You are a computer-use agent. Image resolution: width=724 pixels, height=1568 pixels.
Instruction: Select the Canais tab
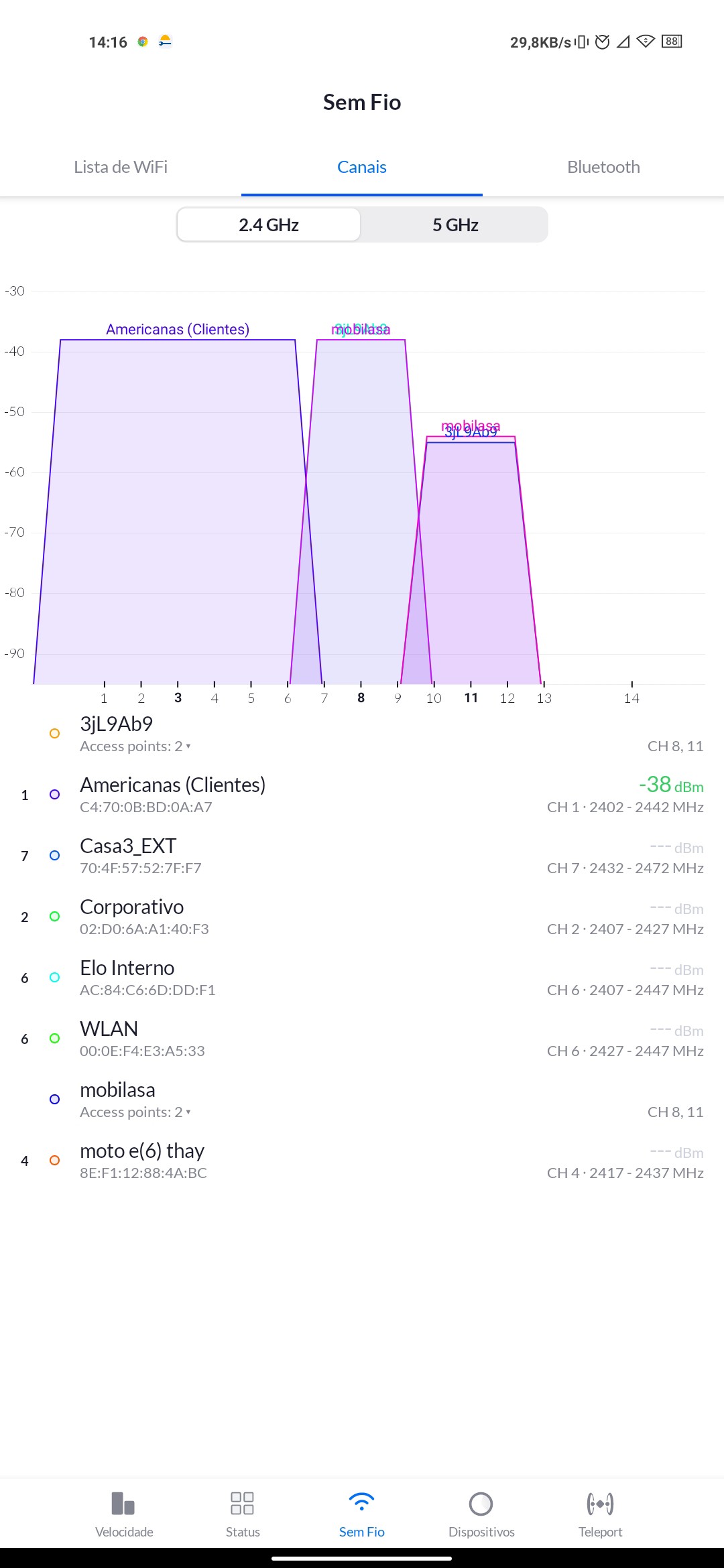pyautogui.click(x=362, y=167)
